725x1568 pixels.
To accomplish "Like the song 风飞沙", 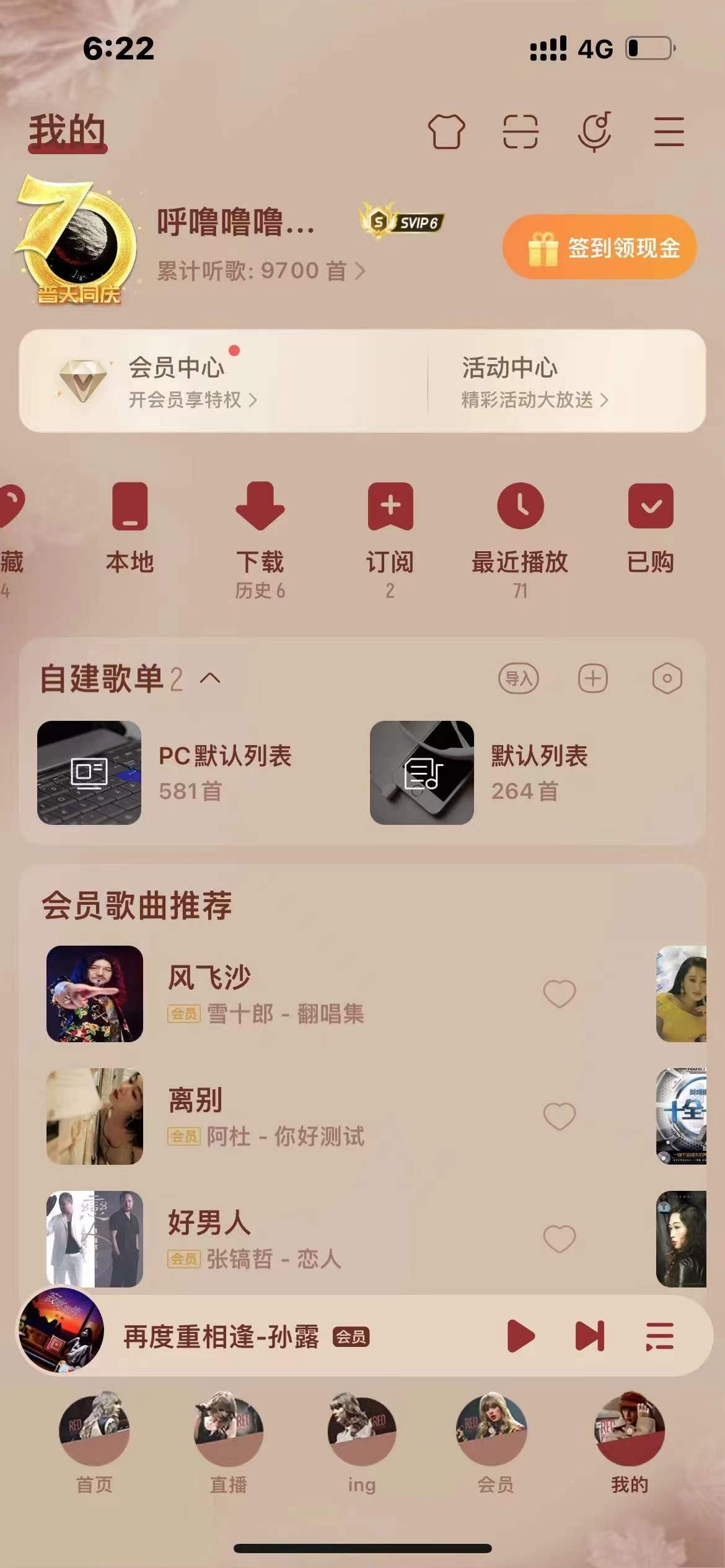I will [559, 994].
